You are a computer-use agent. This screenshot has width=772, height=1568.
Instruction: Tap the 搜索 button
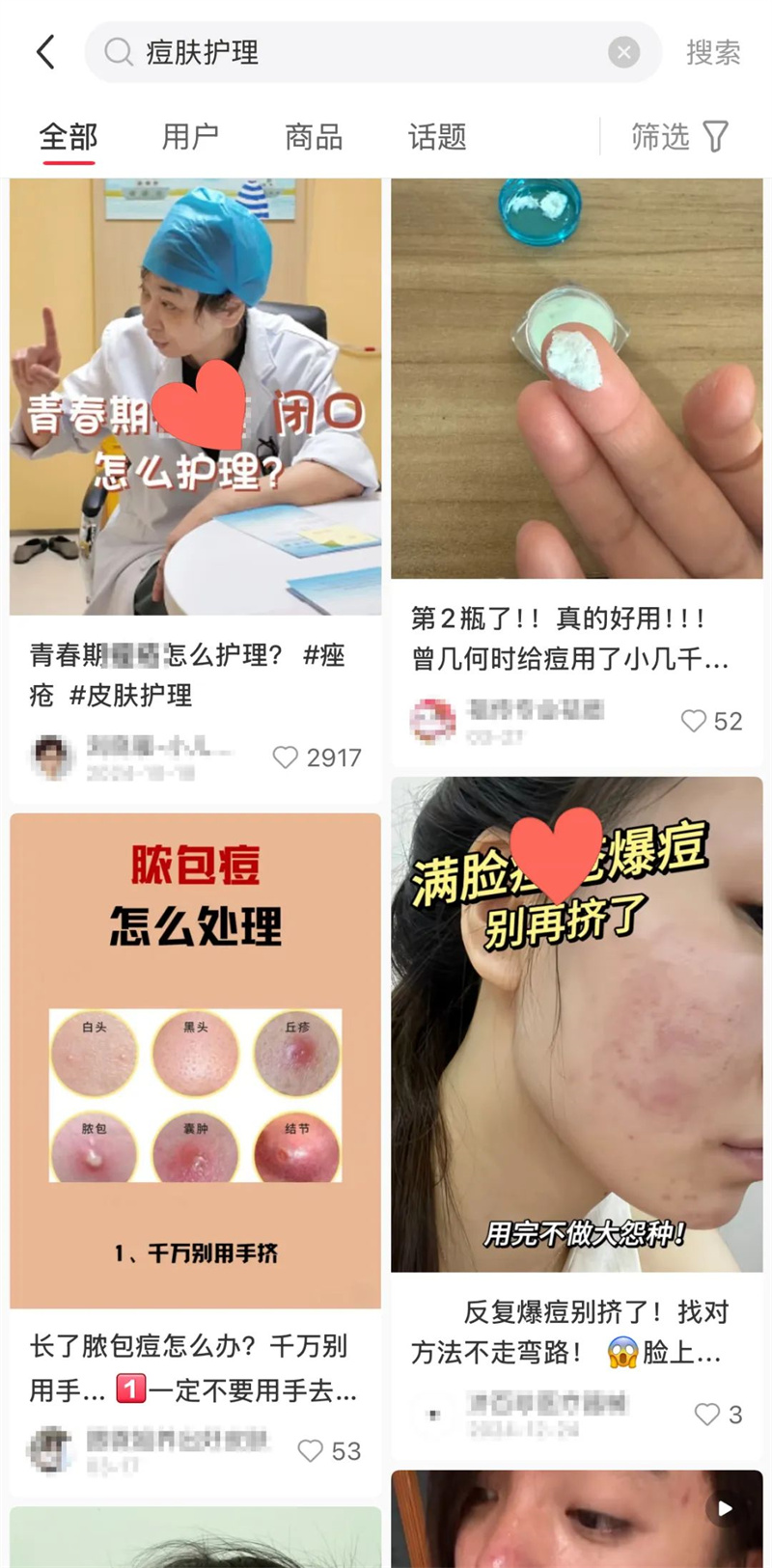(713, 52)
